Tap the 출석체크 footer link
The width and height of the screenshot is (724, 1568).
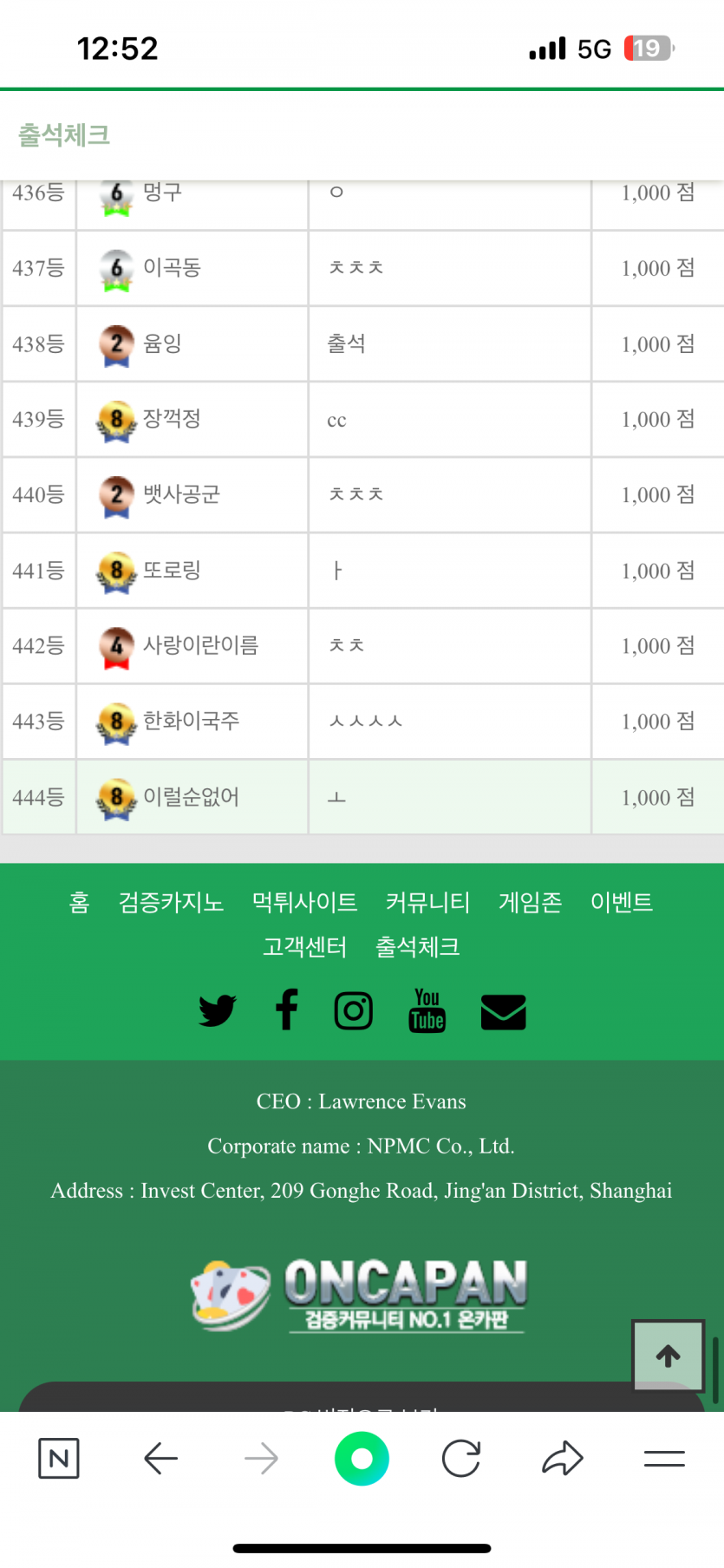point(417,947)
